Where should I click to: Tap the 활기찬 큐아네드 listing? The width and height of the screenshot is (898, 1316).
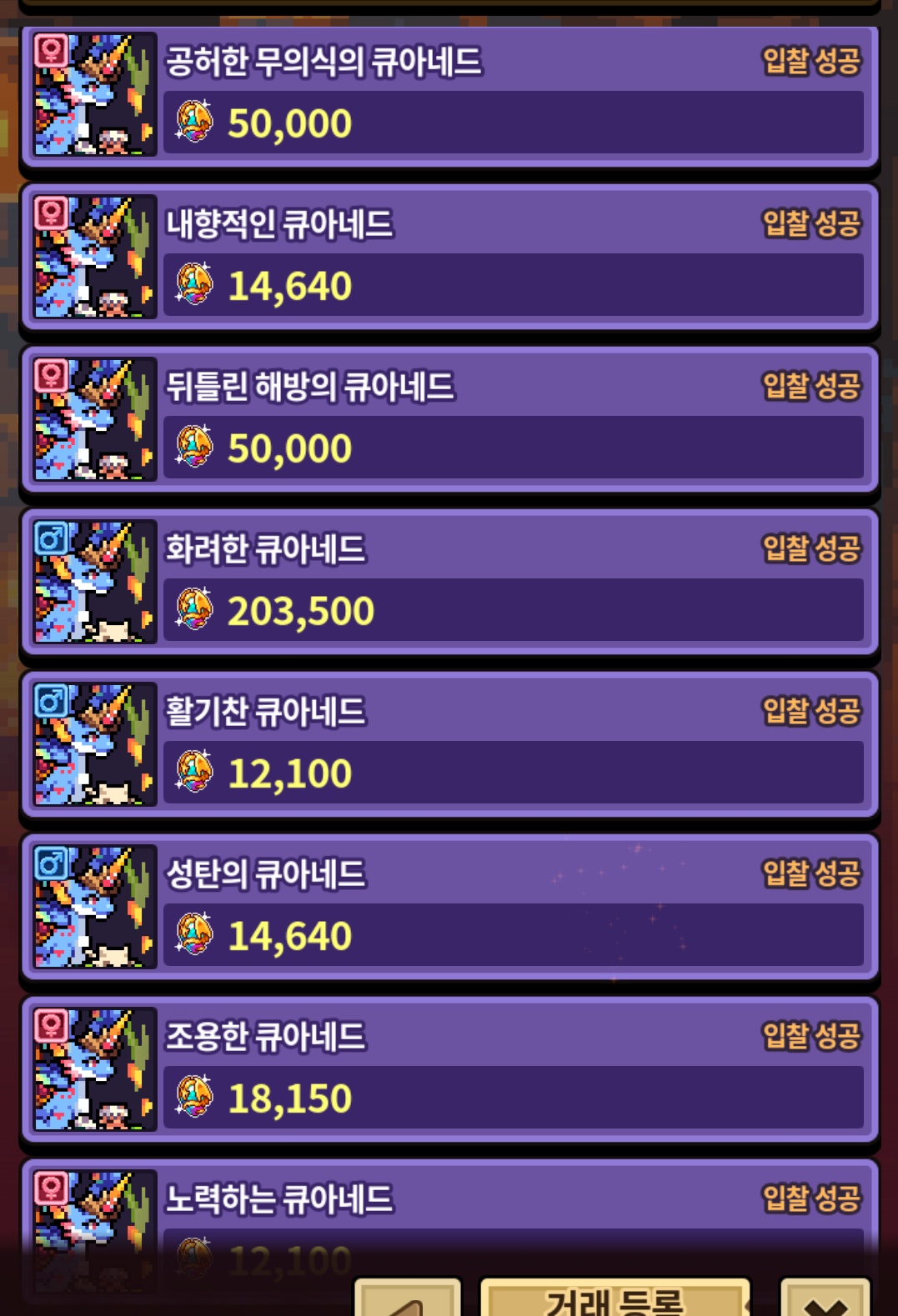(x=449, y=744)
